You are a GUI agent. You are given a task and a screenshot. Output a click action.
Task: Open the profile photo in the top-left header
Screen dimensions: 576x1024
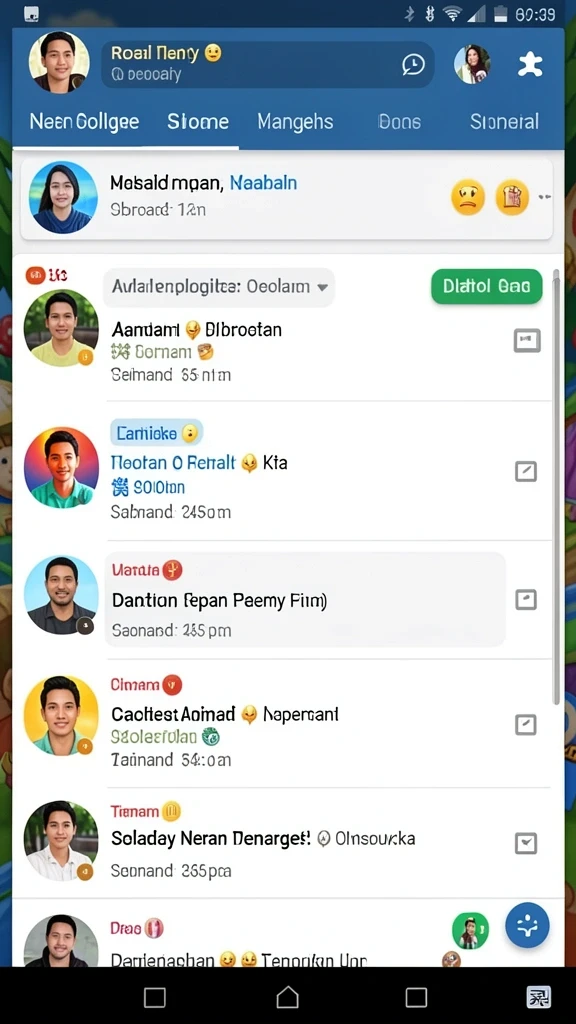(59, 63)
